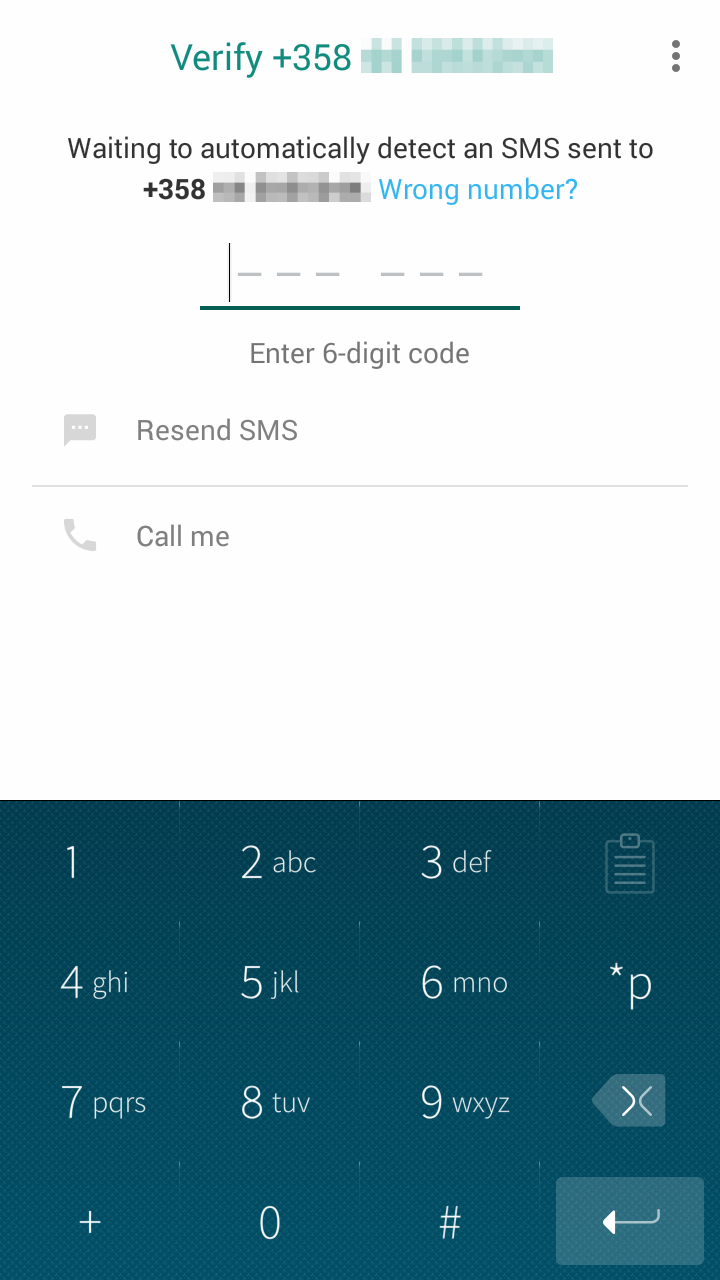This screenshot has height=1280, width=720.
Task: Tap the hash # key
Action: [x=450, y=1222]
